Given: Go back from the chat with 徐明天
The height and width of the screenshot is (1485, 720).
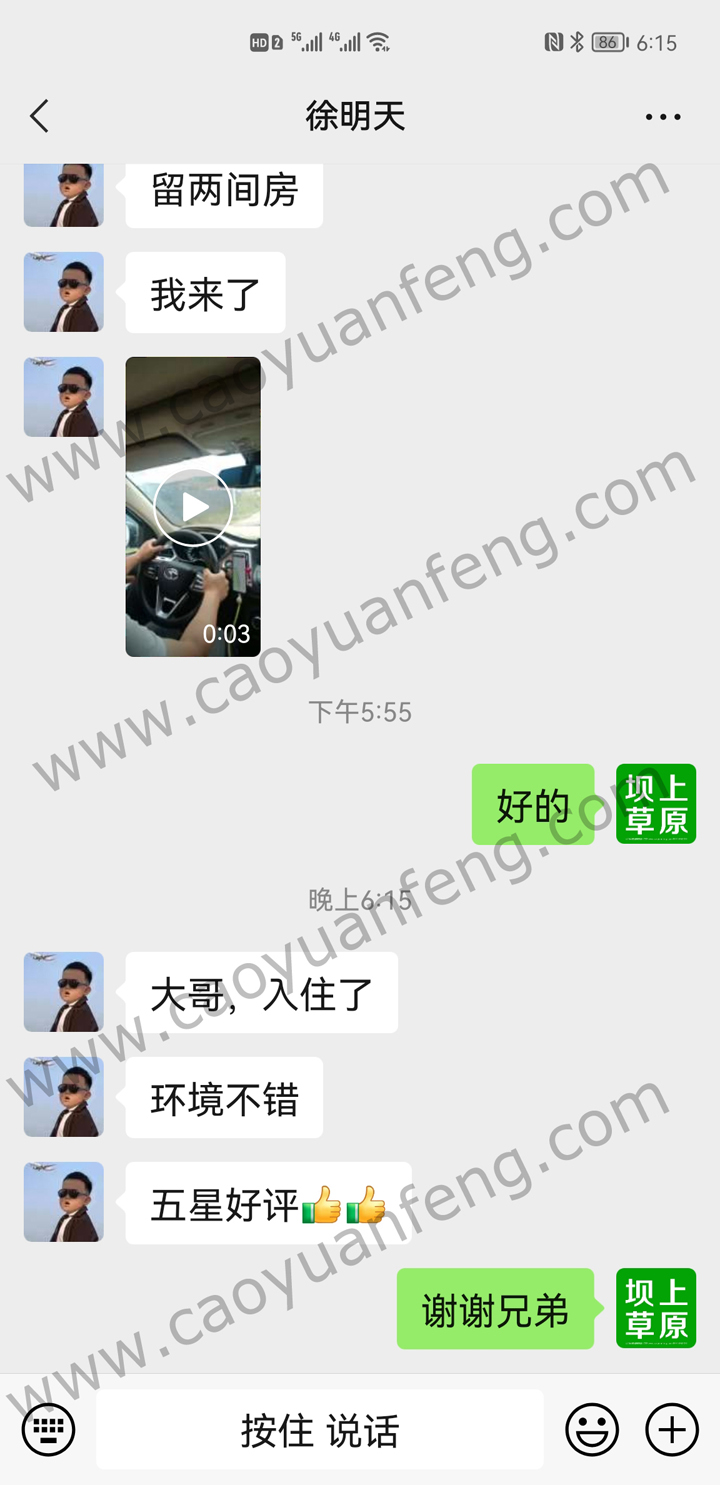Looking at the screenshot, I should (x=40, y=117).
